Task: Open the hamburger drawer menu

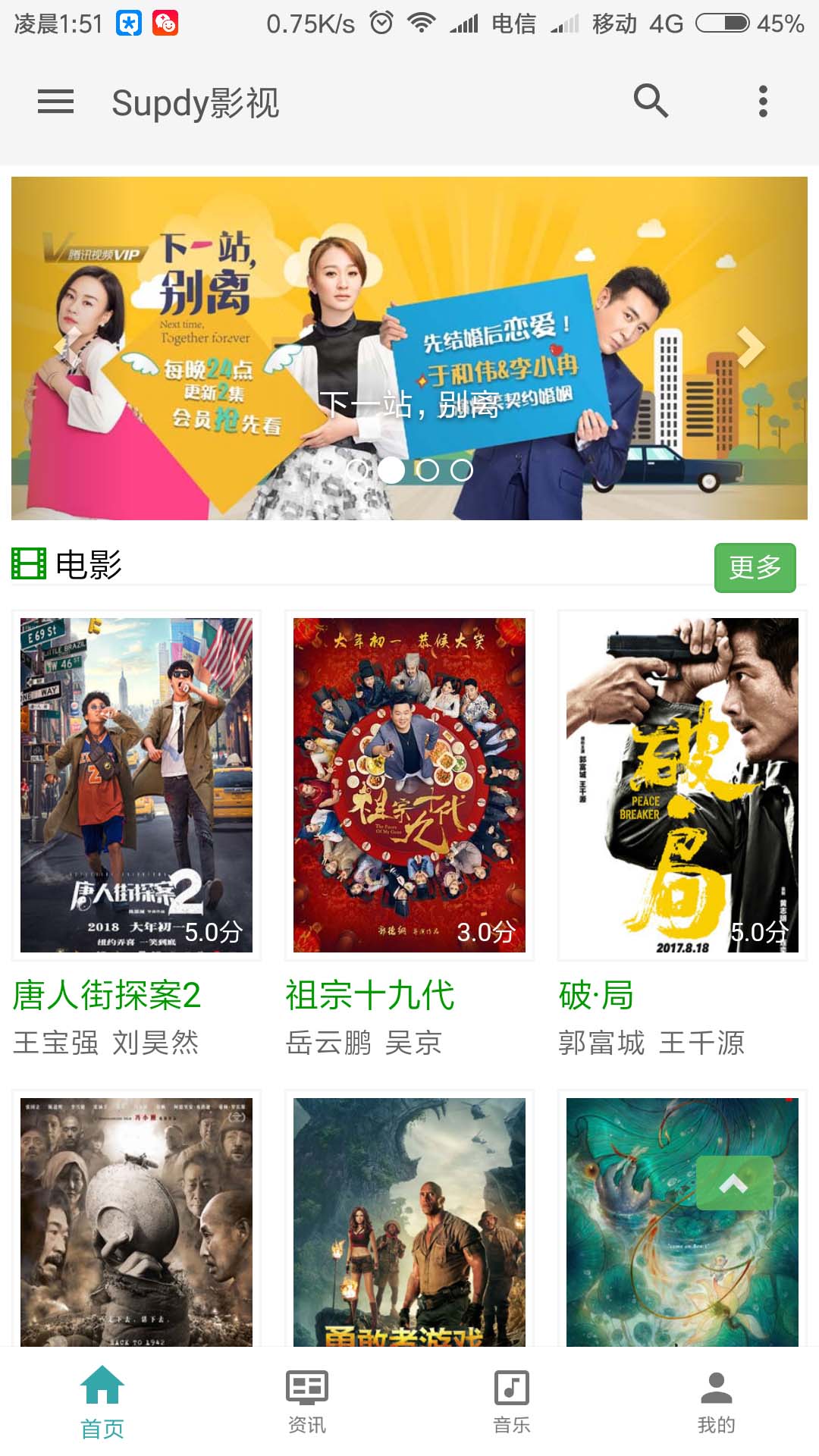Action: pos(55,102)
